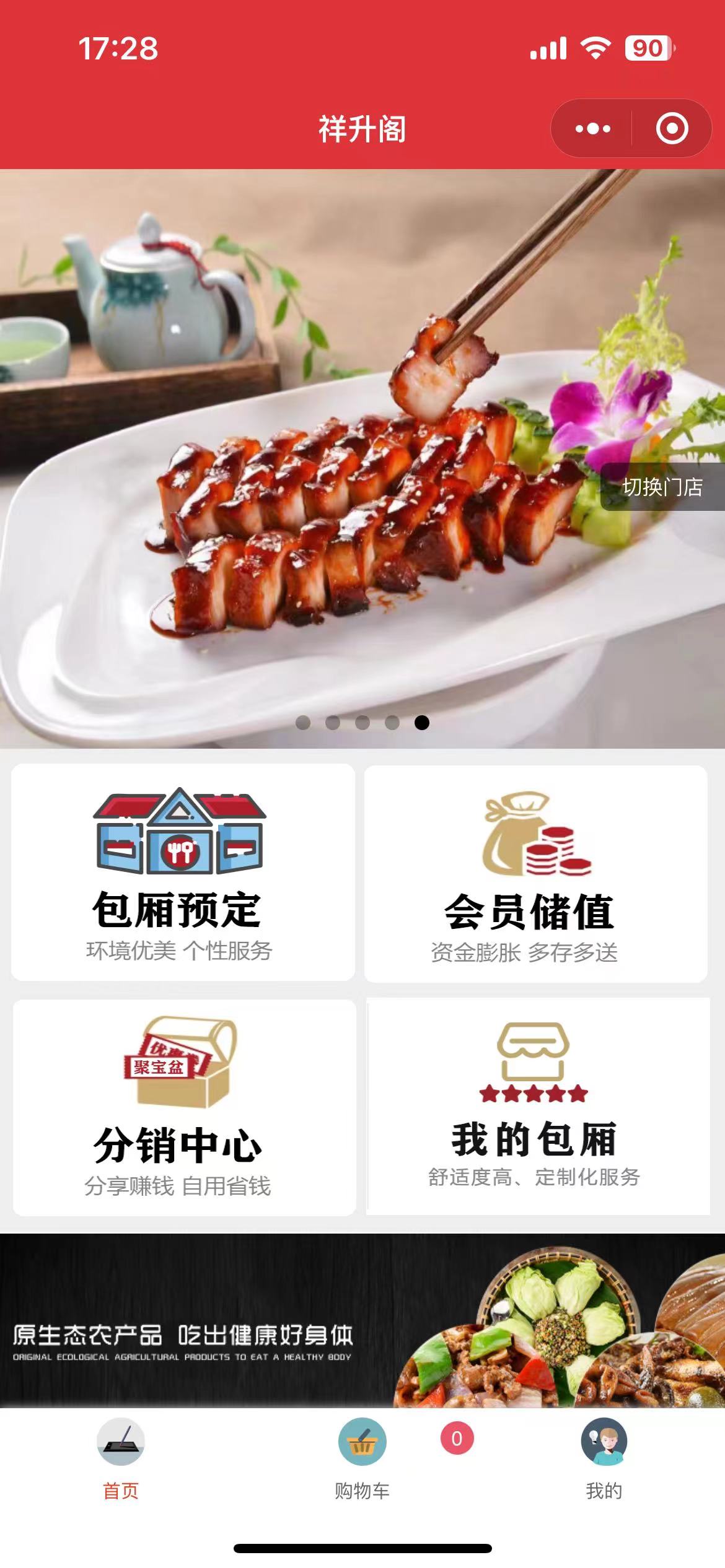Open 分销中心 distribution center
The image size is (725, 1568).
click(184, 1107)
